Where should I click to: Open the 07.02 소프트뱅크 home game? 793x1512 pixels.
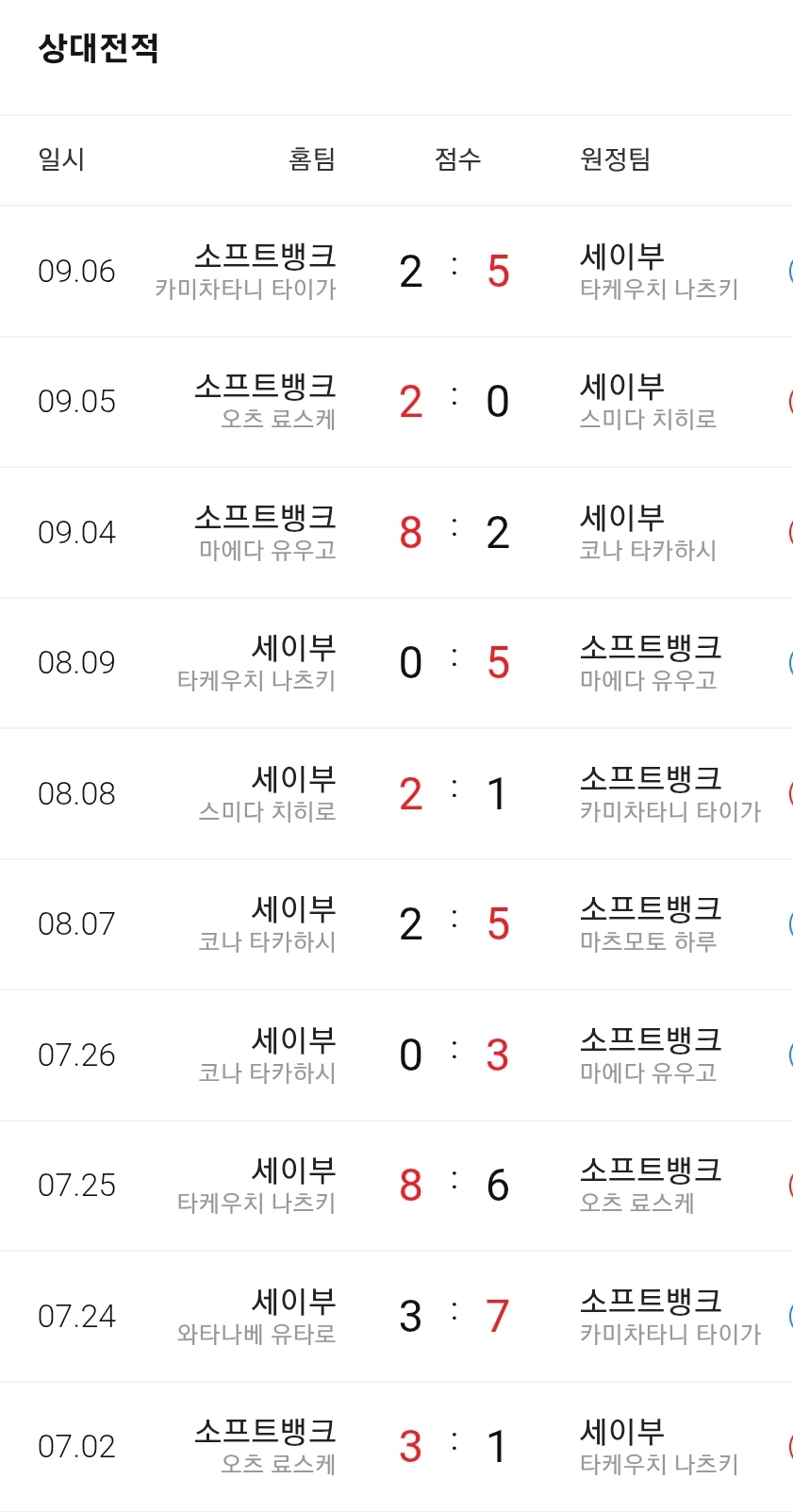click(x=396, y=1447)
